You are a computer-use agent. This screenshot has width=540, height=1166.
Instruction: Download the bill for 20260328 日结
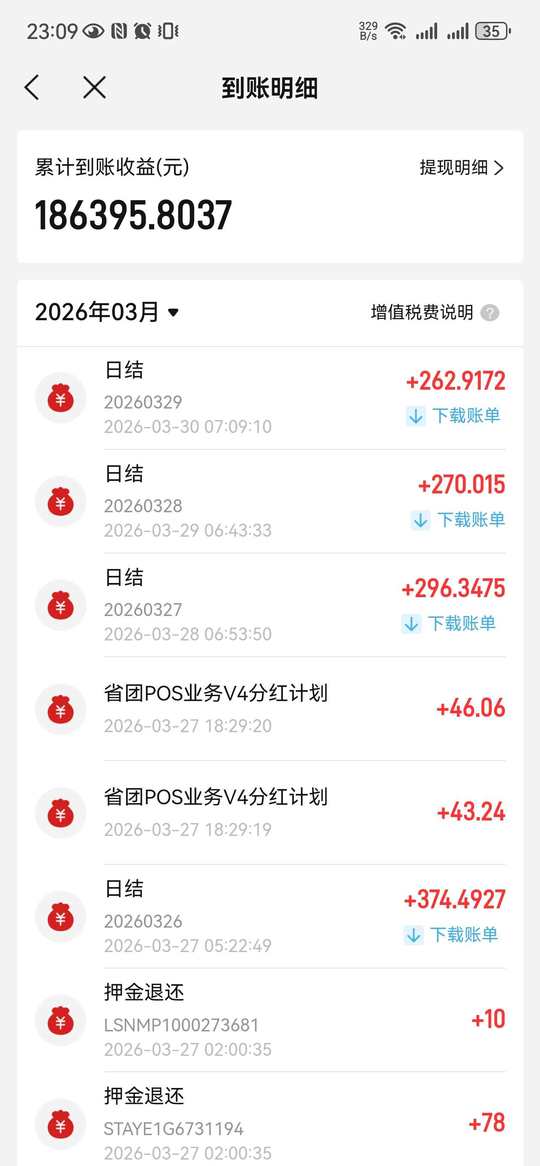[458, 520]
